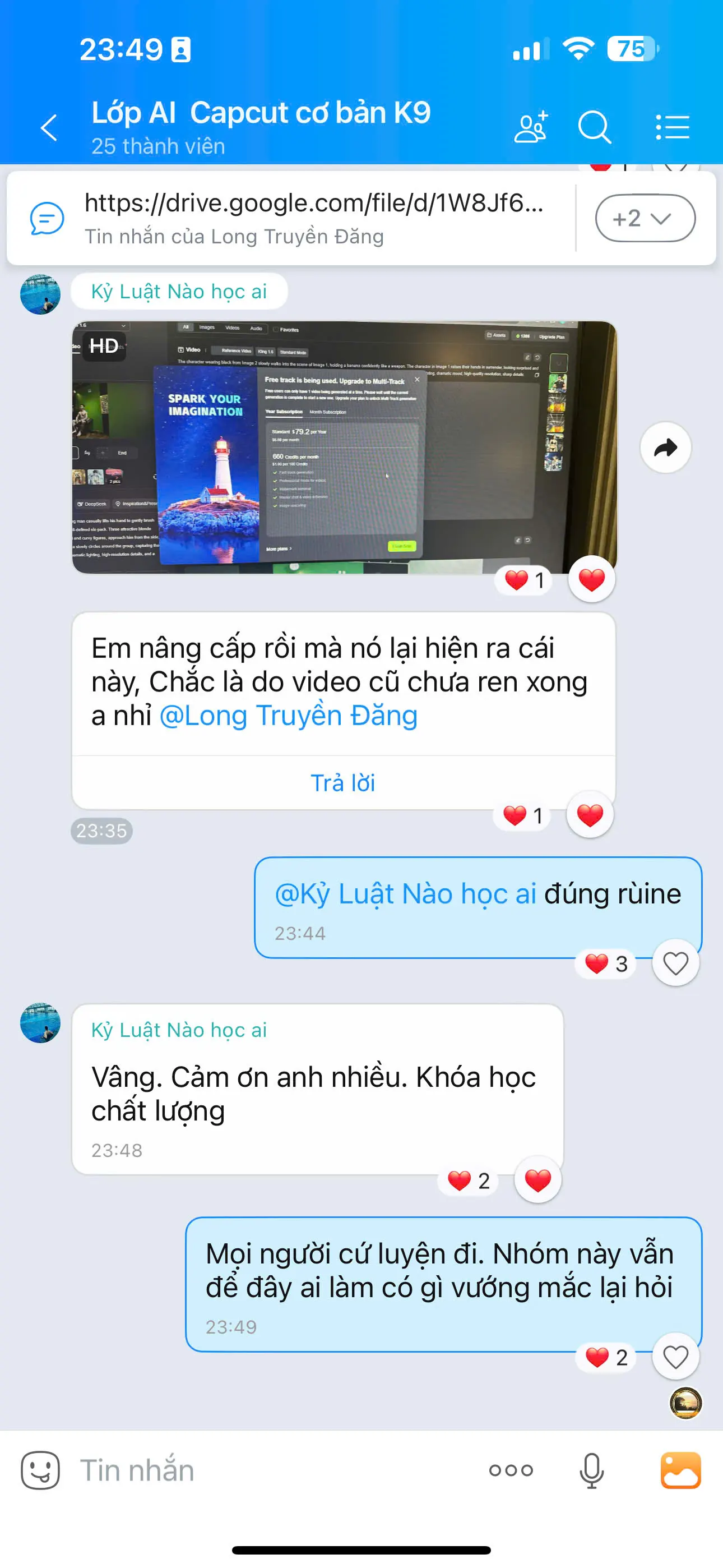Open the group options menu
The width and height of the screenshot is (723, 1568).
point(673,127)
